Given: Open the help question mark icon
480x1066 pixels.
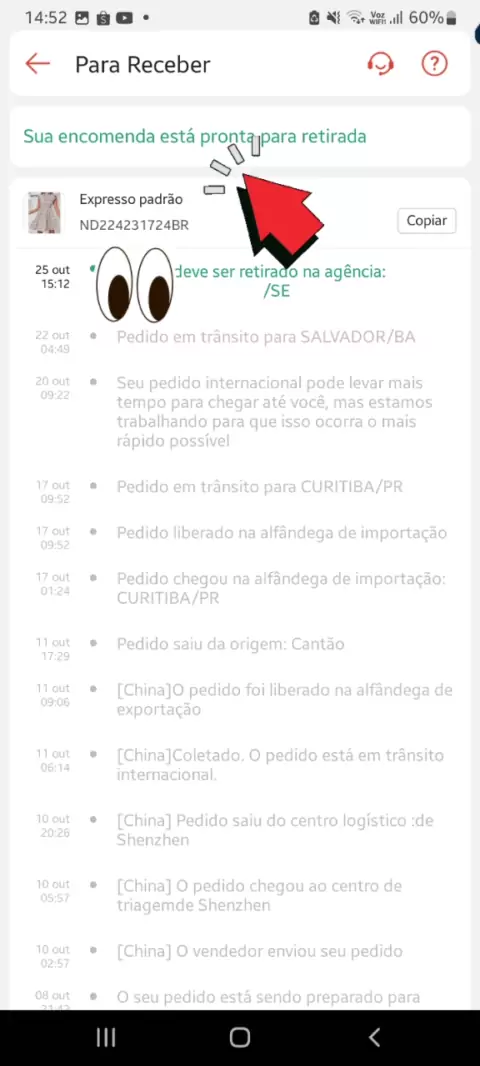Looking at the screenshot, I should tap(434, 64).
